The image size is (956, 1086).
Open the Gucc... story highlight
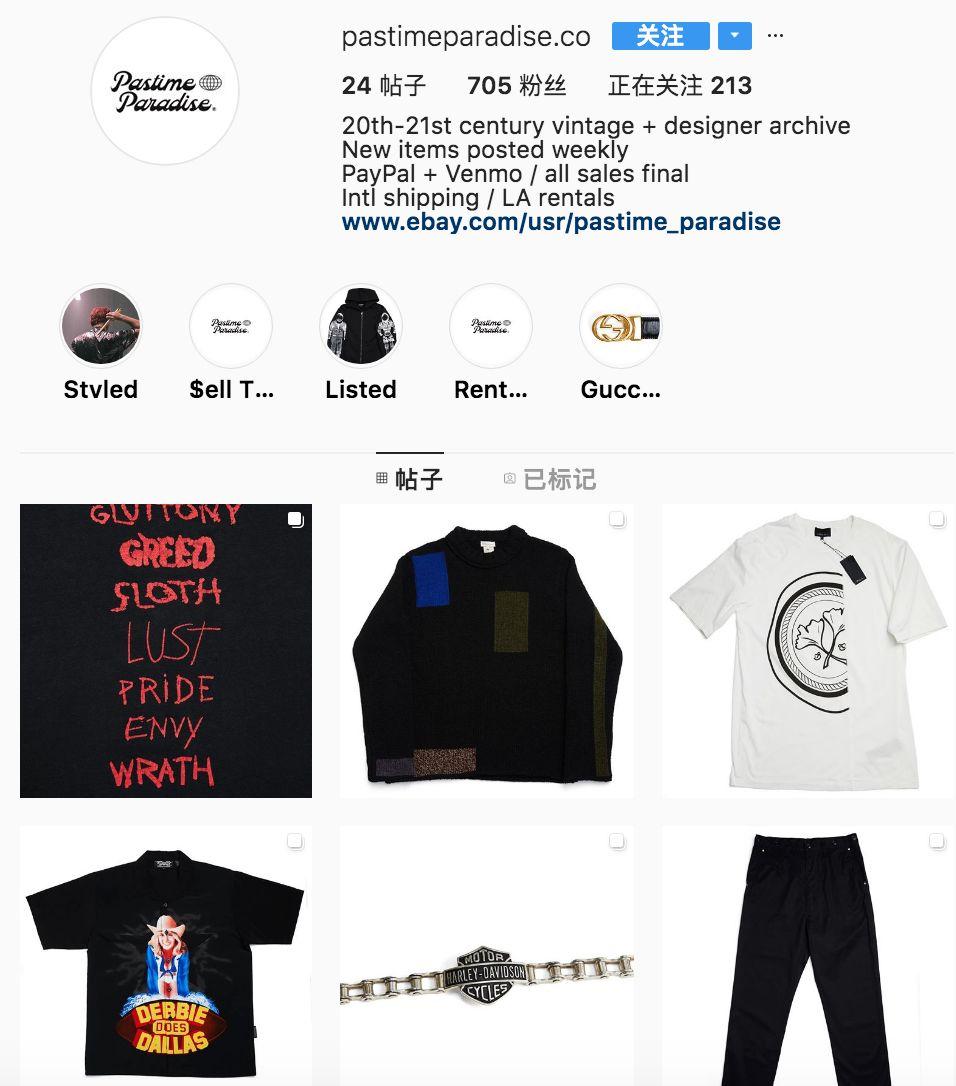click(621, 326)
